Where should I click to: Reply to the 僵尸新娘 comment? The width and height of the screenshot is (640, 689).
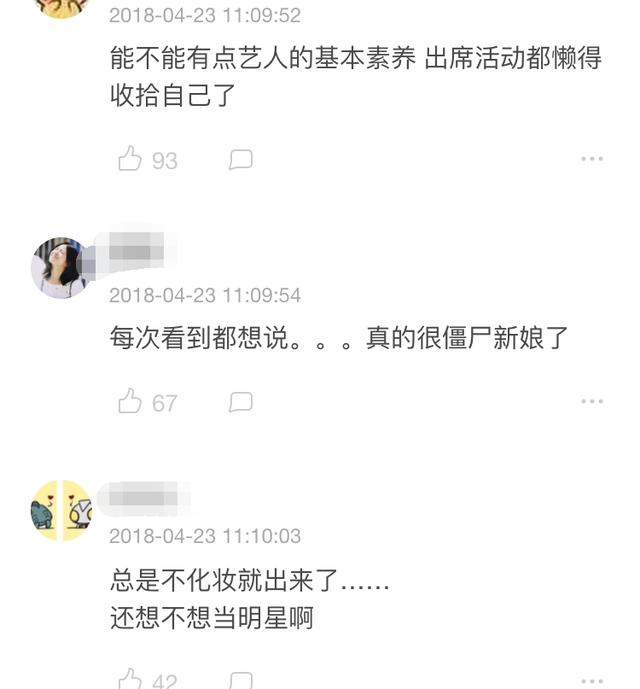[240, 402]
